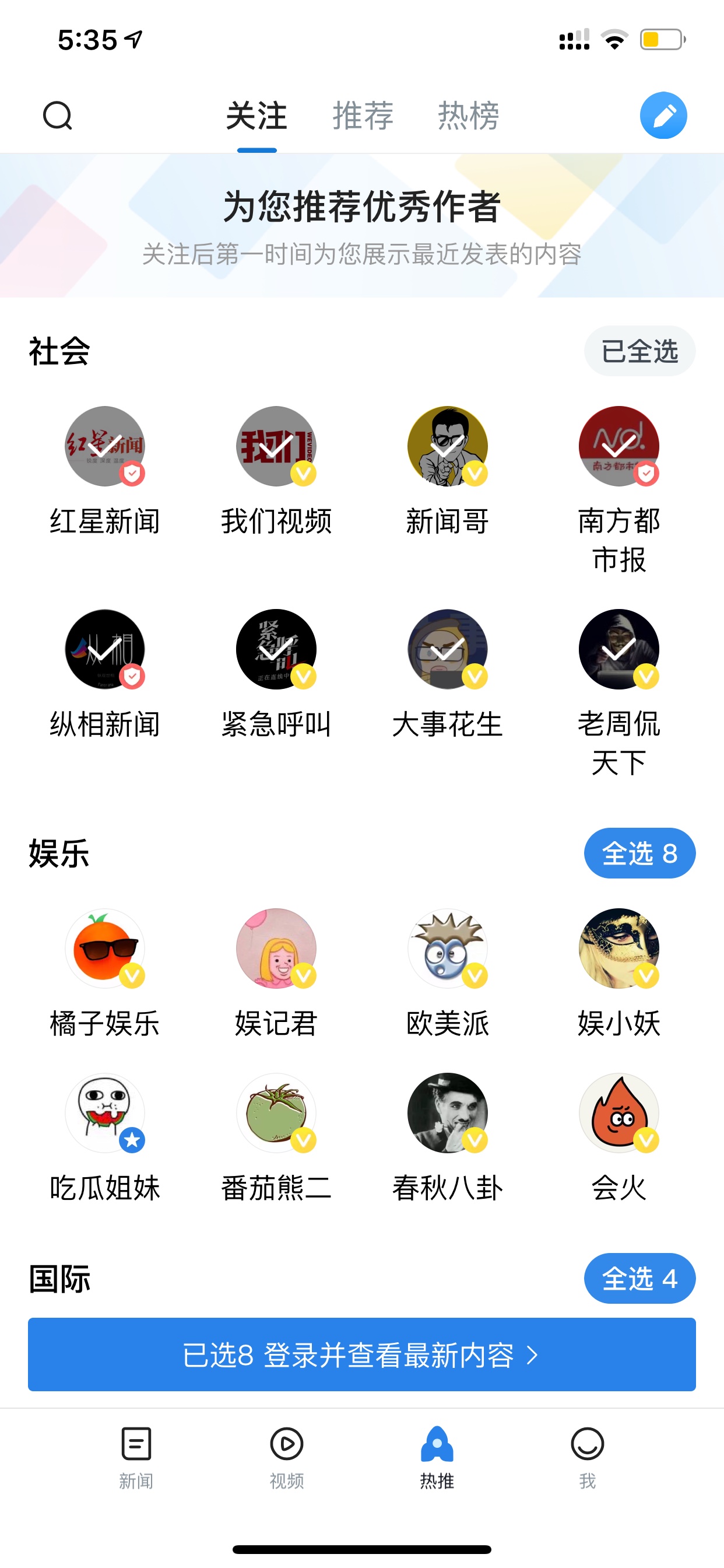Select all four 国际 authors
The height and width of the screenshot is (1568, 724).
(x=639, y=1278)
